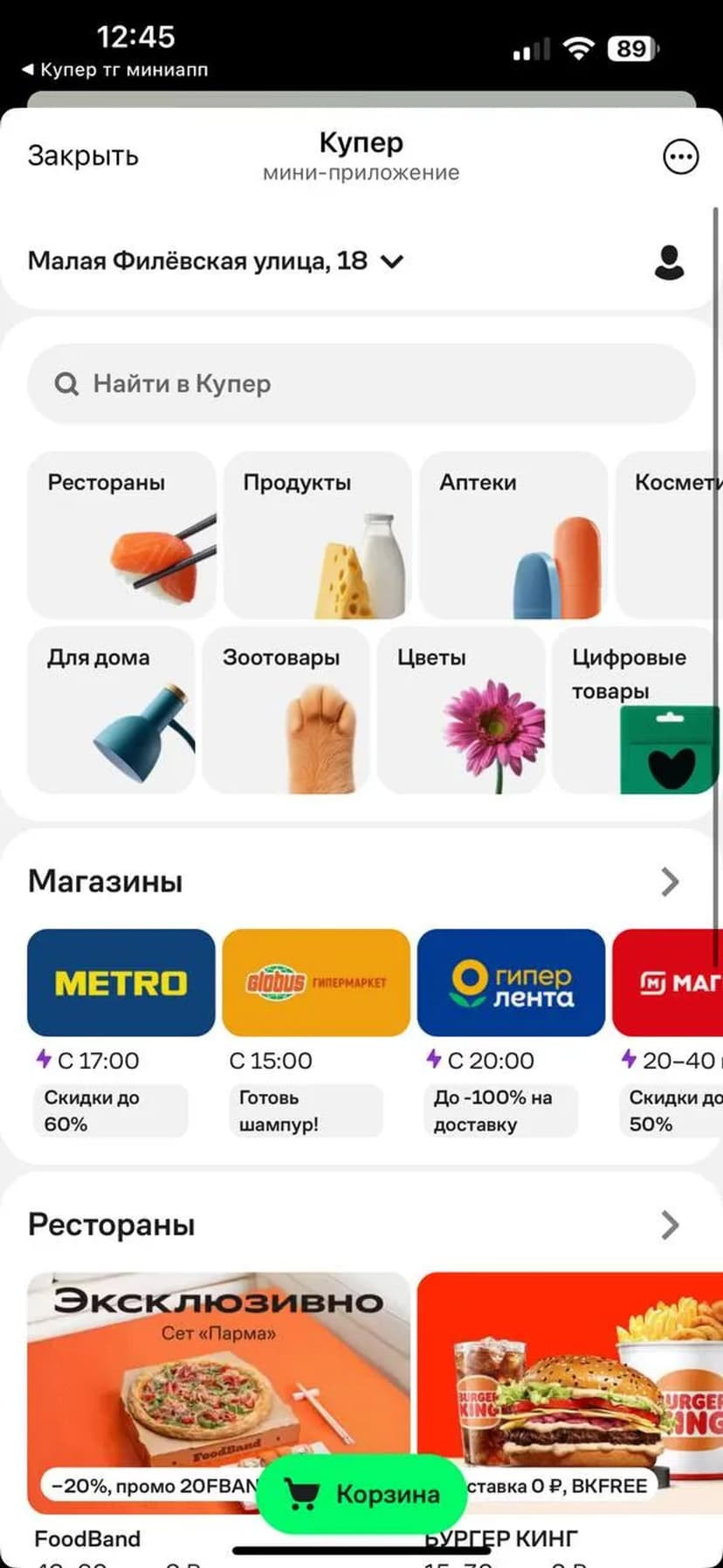Open the Продукты category tile
The width and height of the screenshot is (723, 1568).
click(x=317, y=535)
